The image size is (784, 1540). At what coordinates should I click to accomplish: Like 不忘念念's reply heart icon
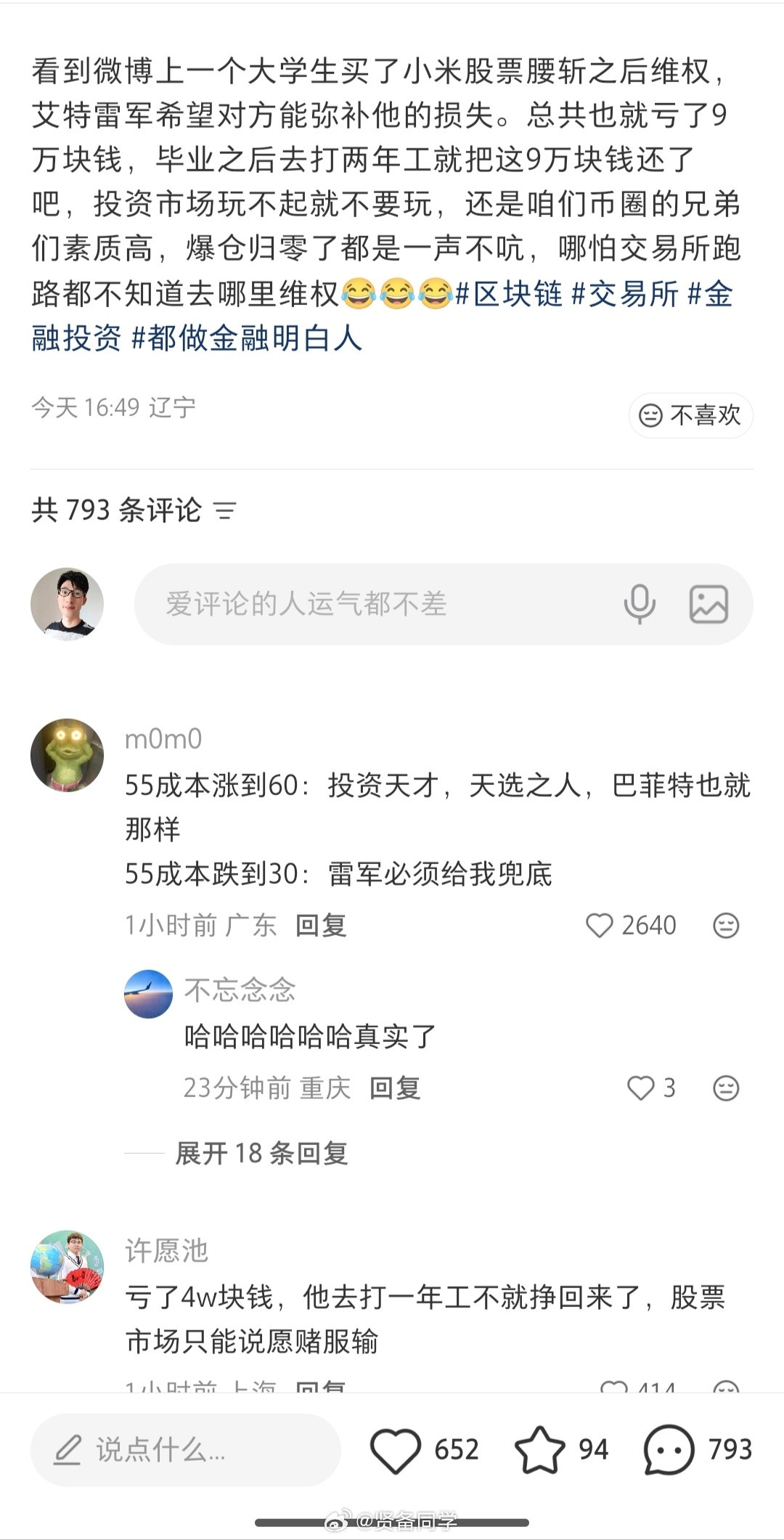tap(642, 1088)
